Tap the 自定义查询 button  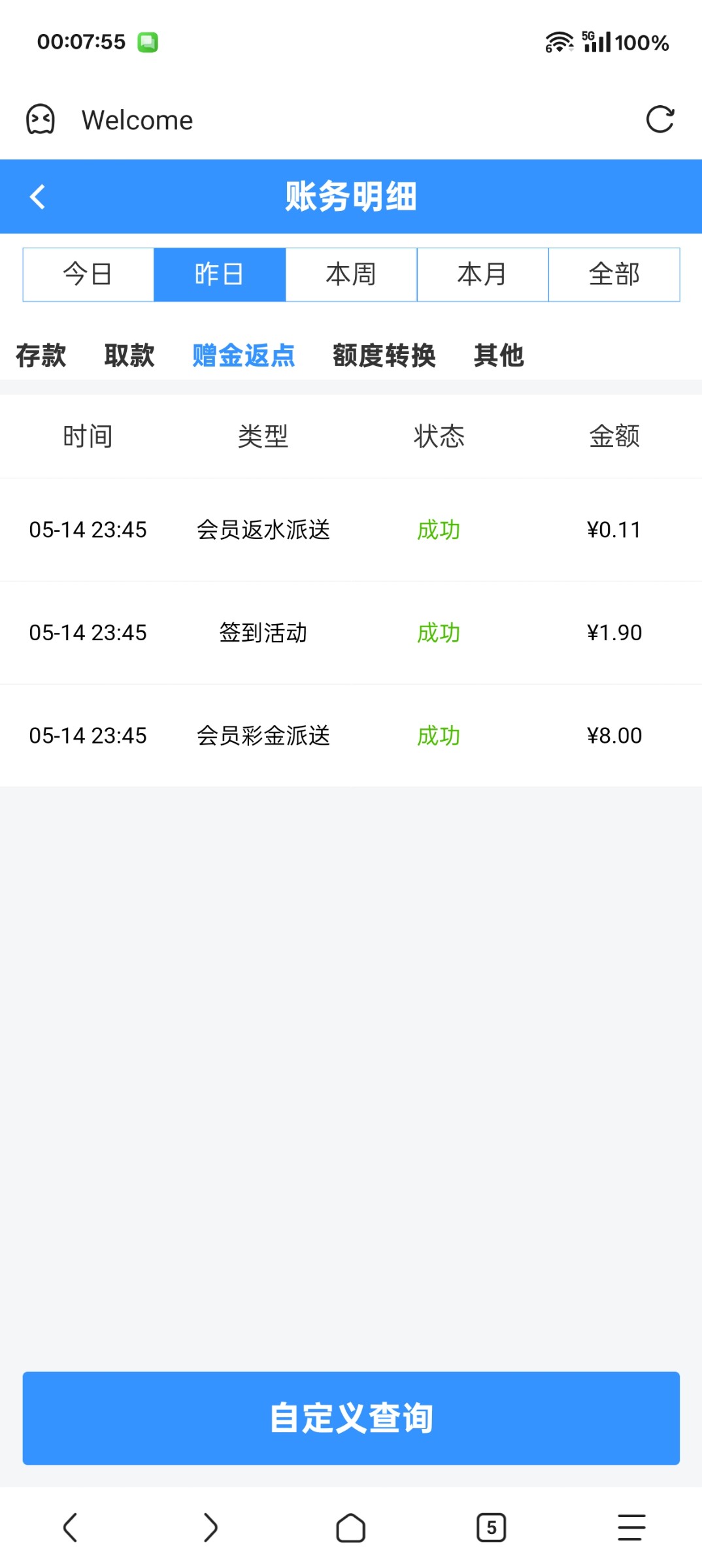pyautogui.click(x=351, y=1418)
